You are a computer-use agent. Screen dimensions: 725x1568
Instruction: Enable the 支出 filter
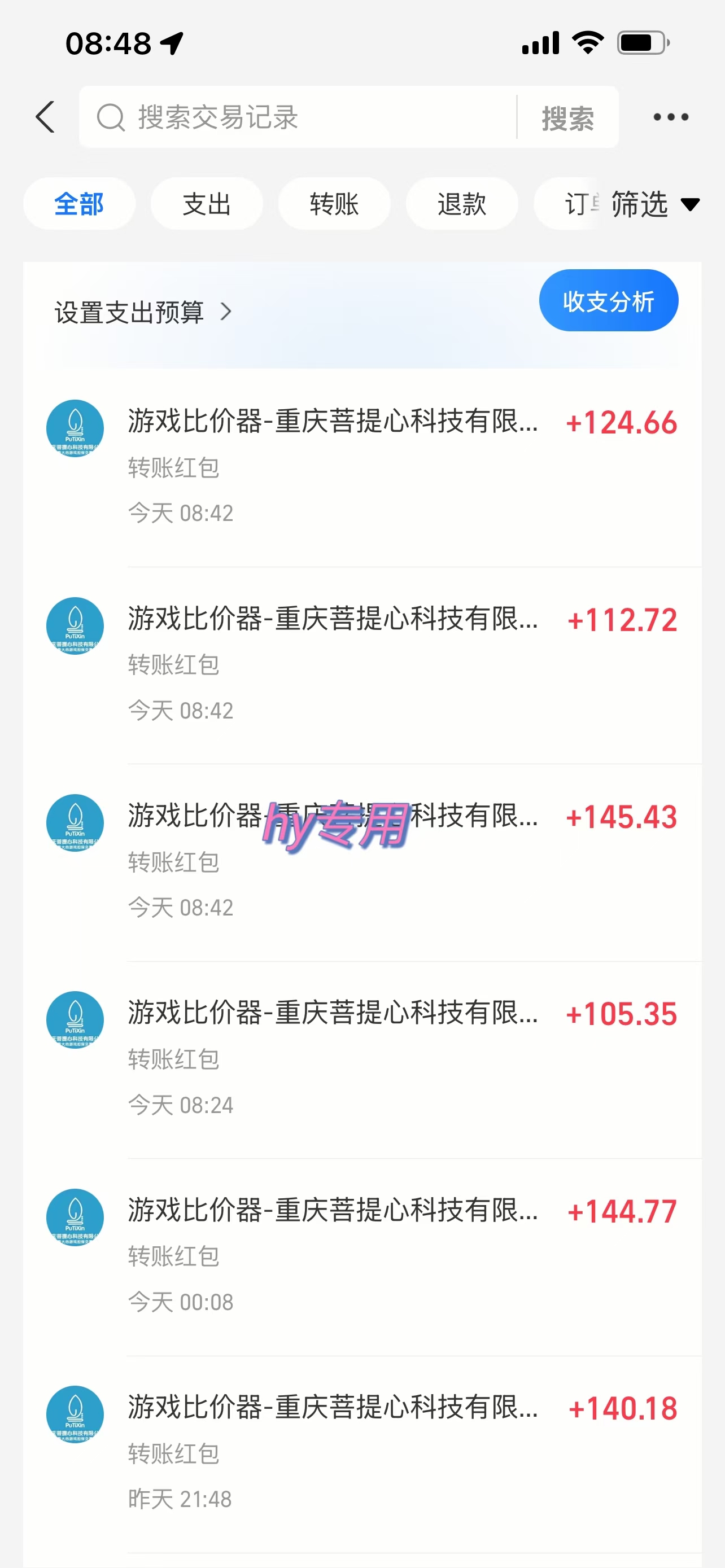(x=207, y=204)
